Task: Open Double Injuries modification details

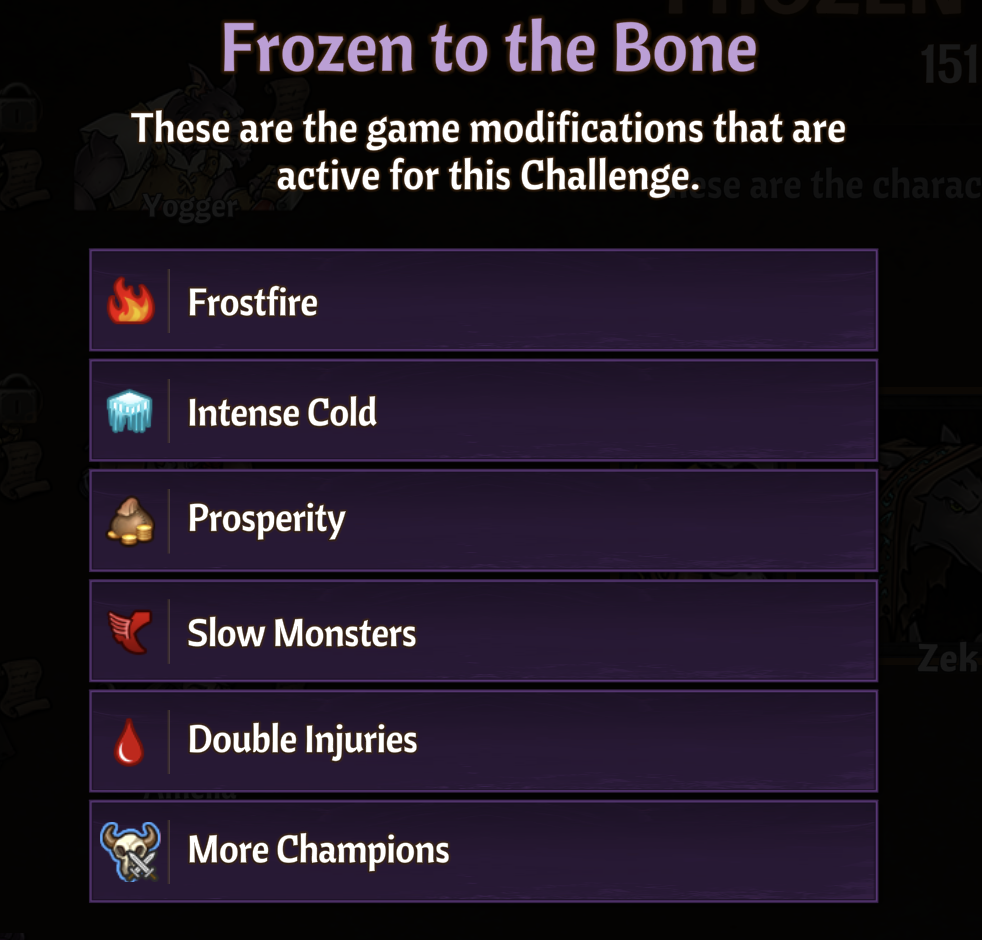Action: click(483, 740)
